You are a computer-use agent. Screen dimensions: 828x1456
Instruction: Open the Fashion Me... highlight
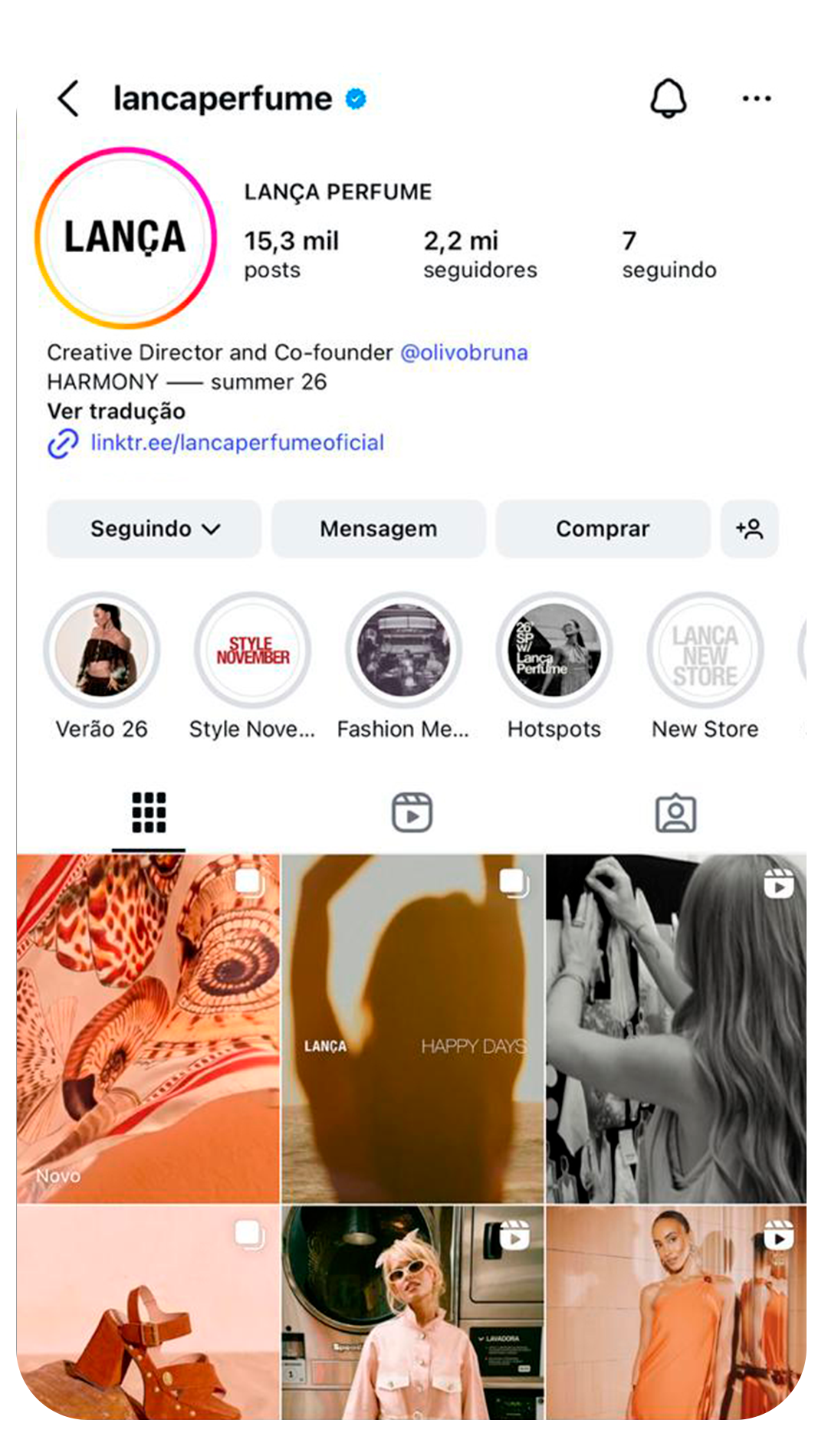[403, 650]
